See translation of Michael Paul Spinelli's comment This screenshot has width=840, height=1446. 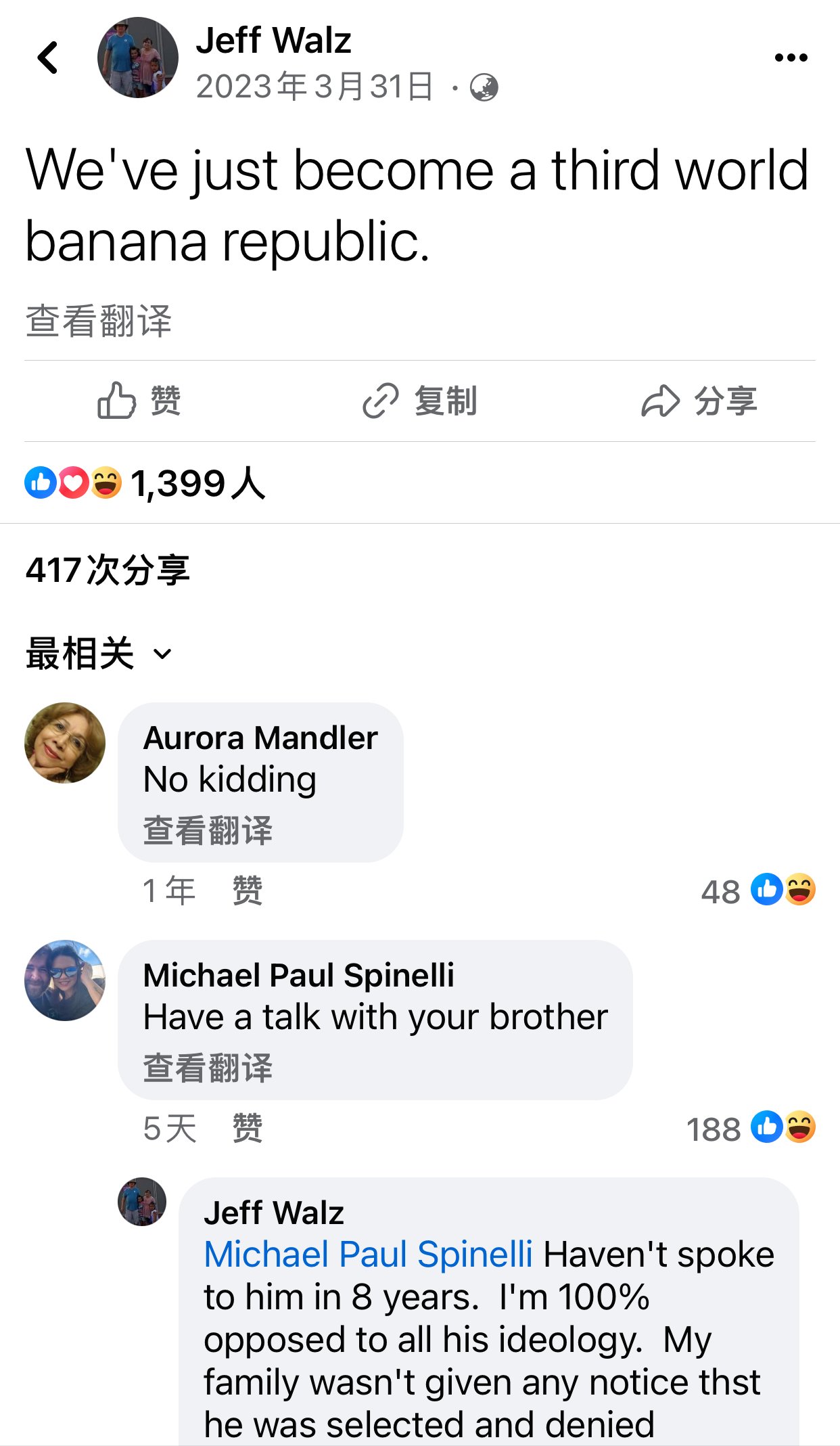(208, 1068)
